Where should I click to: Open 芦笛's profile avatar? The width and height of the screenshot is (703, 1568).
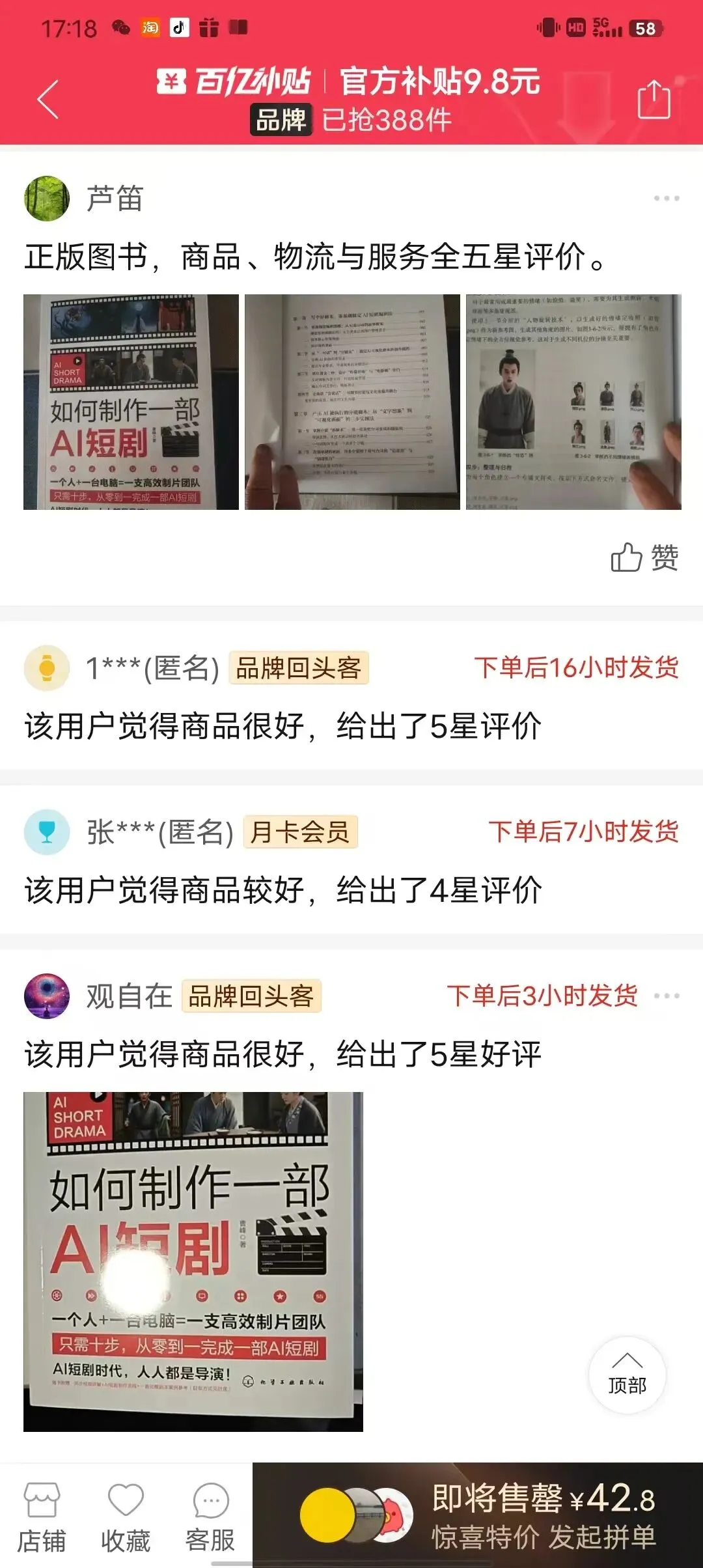[47, 199]
